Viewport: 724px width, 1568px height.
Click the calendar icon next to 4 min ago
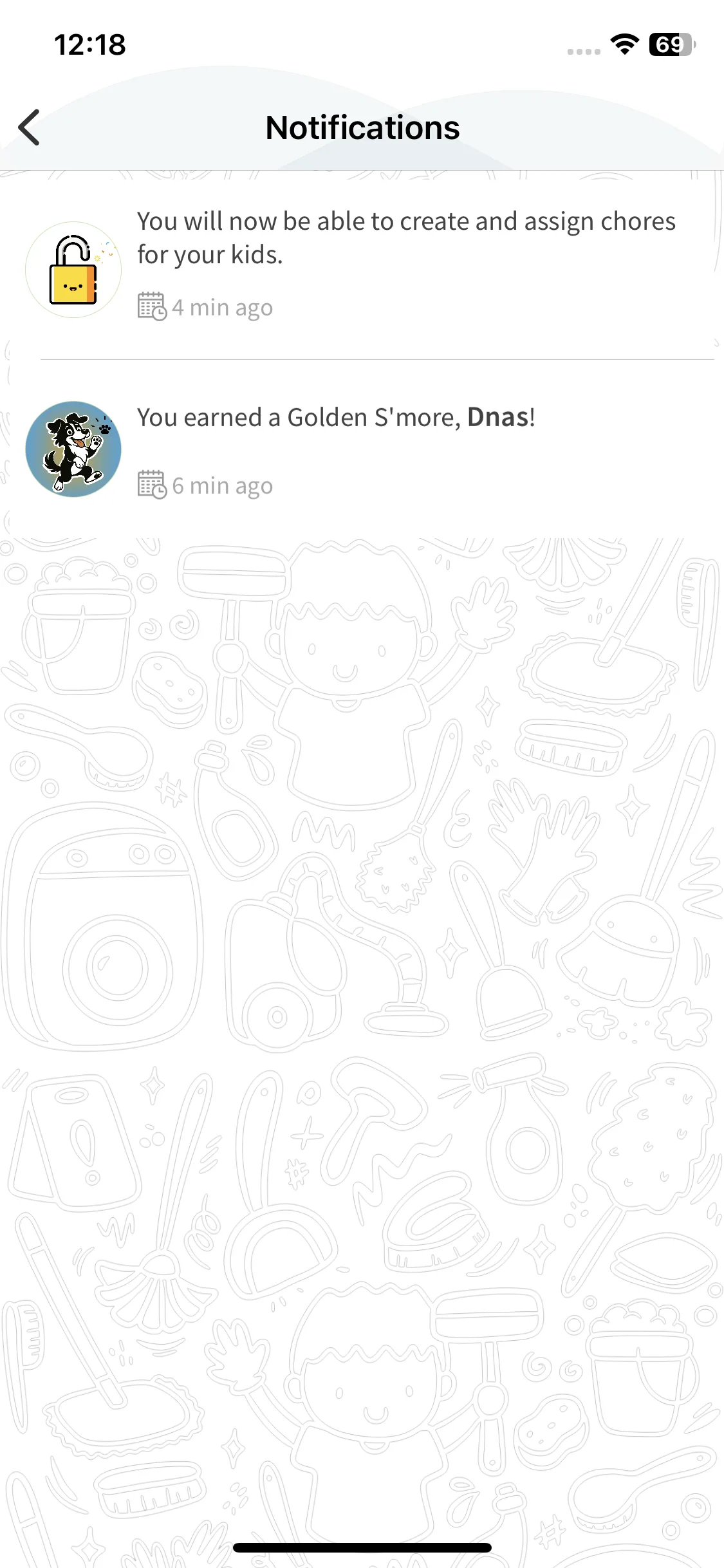tap(152, 306)
